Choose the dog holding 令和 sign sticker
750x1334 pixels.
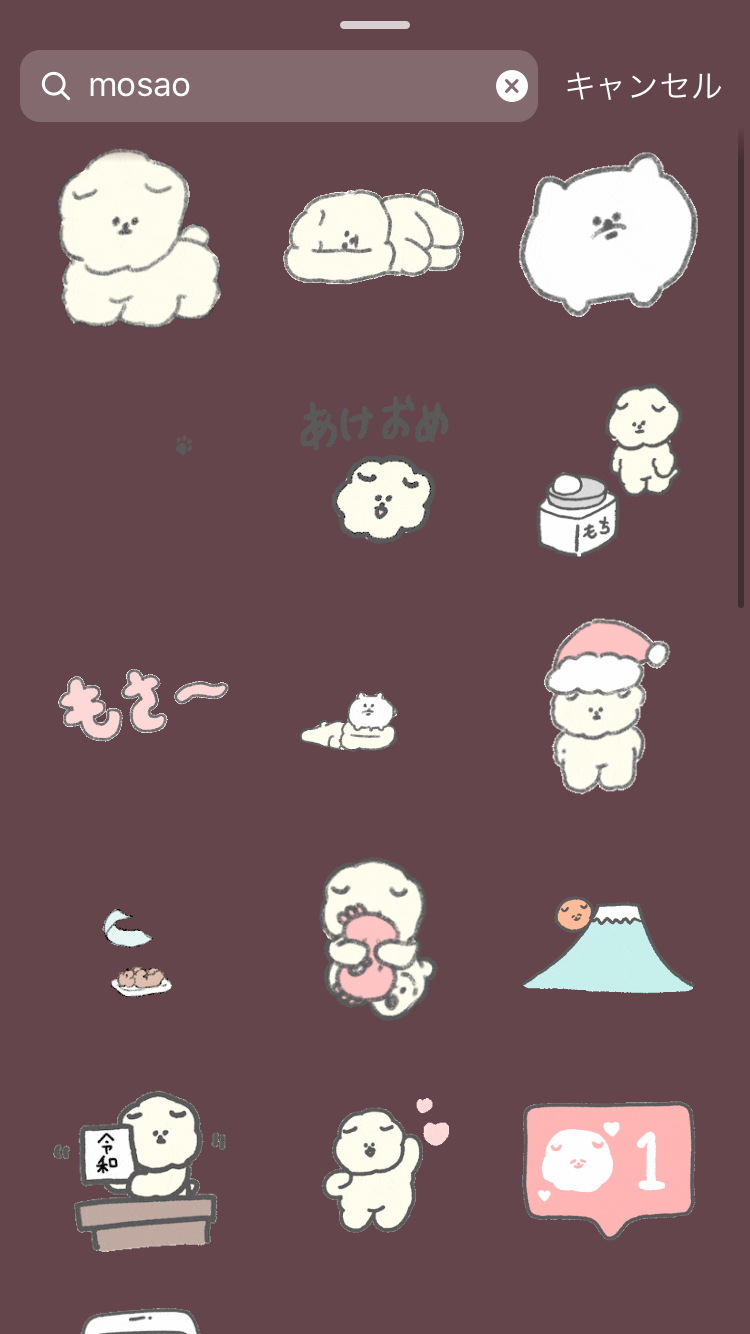pos(142,1168)
